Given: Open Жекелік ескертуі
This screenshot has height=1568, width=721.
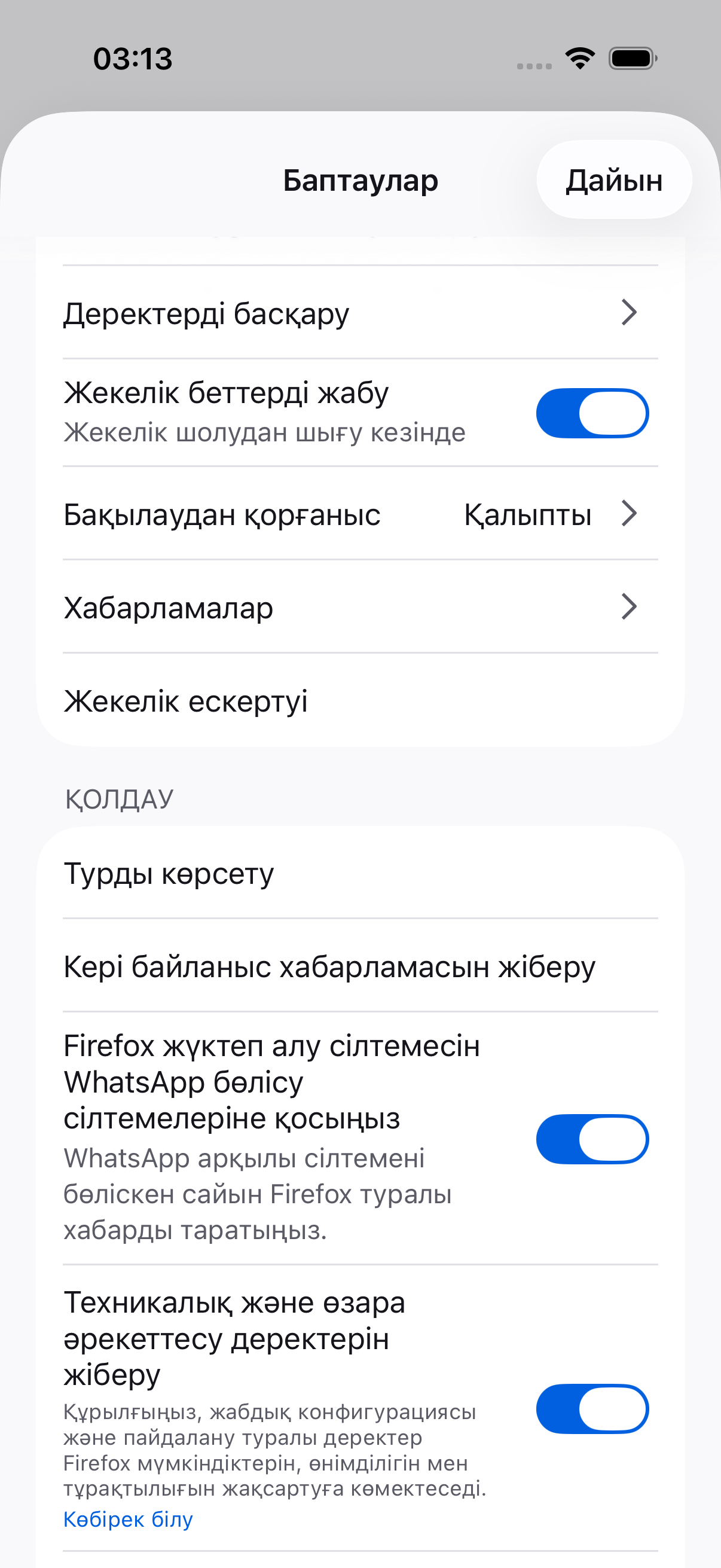Looking at the screenshot, I should tap(360, 700).
